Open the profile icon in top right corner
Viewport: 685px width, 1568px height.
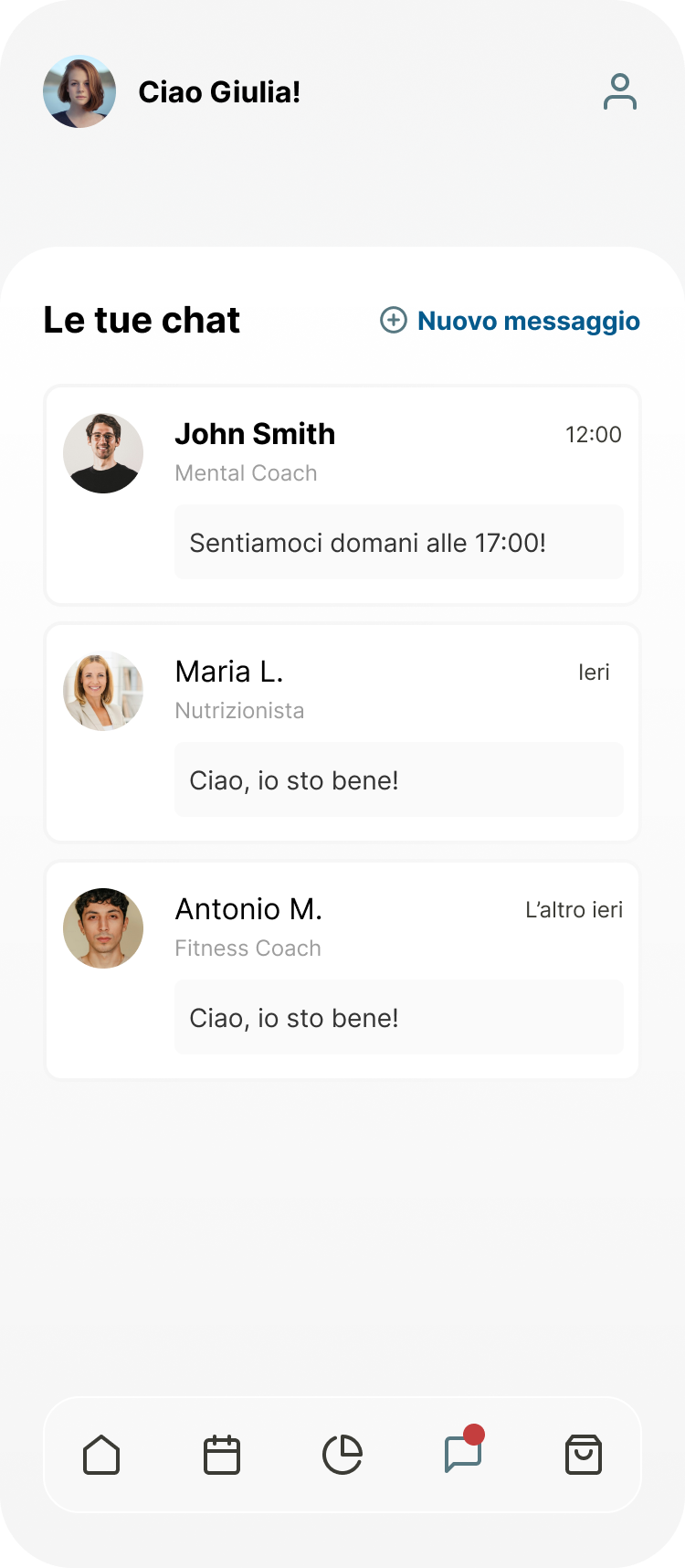pyautogui.click(x=620, y=91)
